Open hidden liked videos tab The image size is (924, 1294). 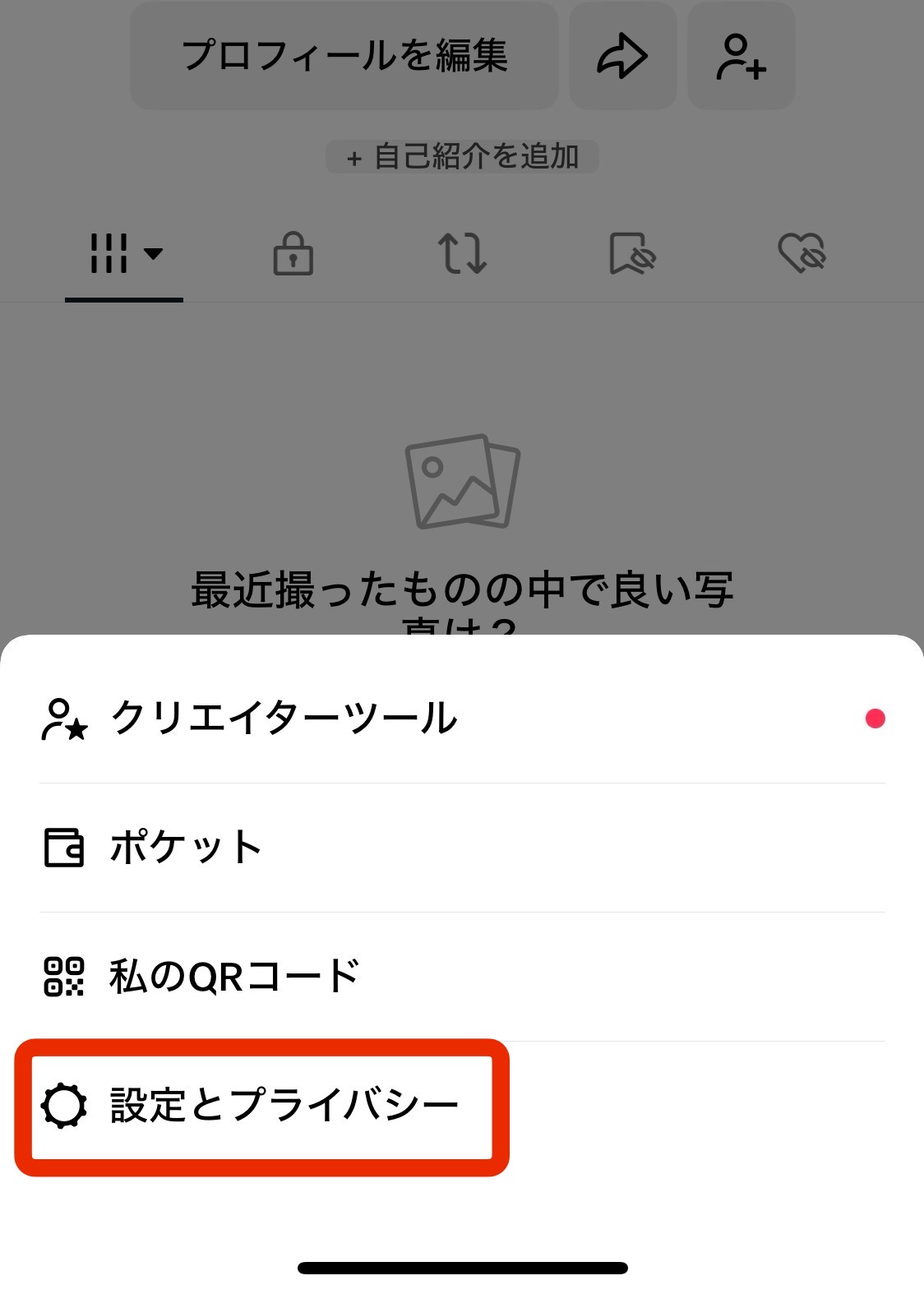click(802, 253)
